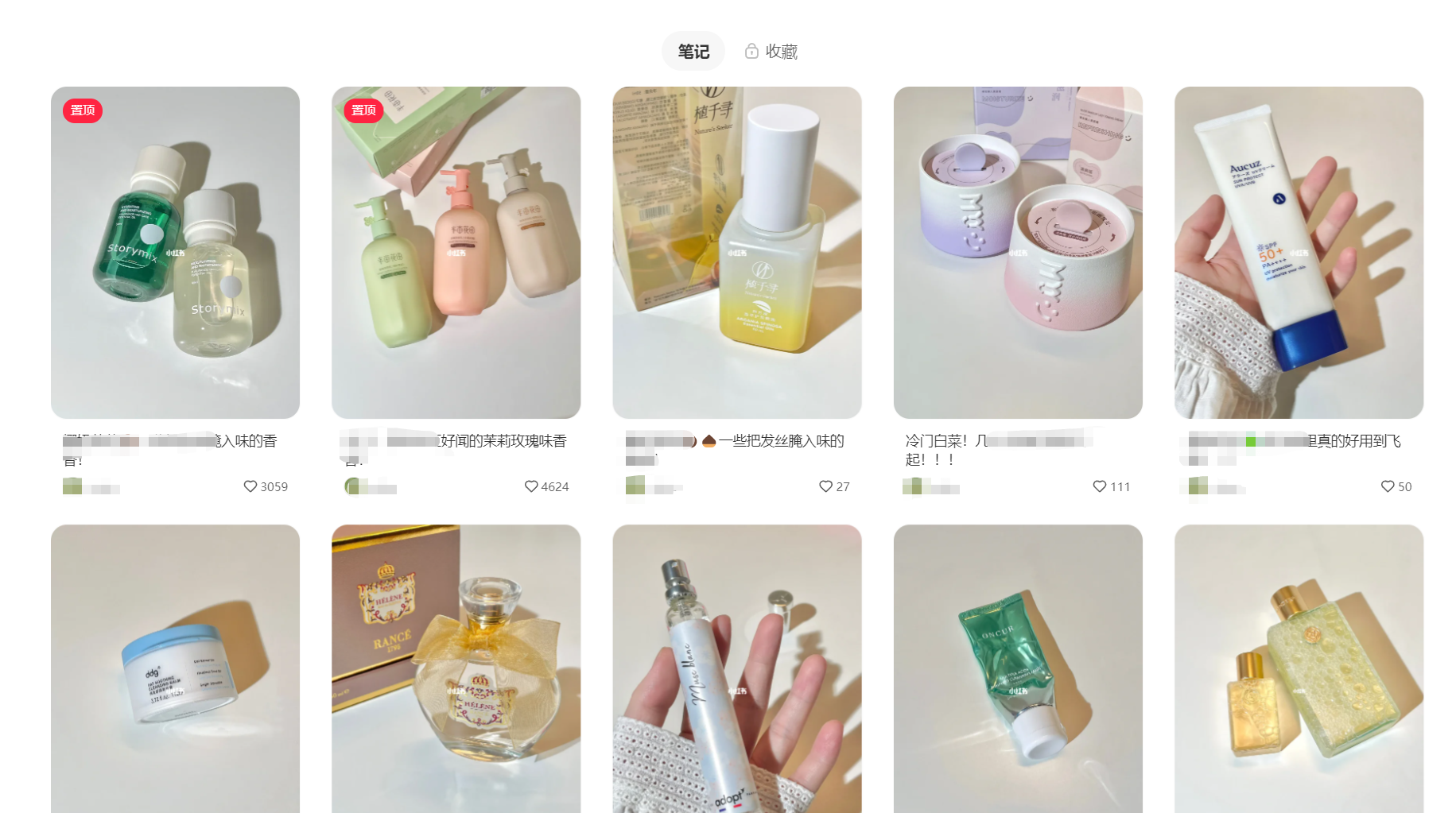
Task: Open the green Loncur tube note
Action: [x=1017, y=668]
